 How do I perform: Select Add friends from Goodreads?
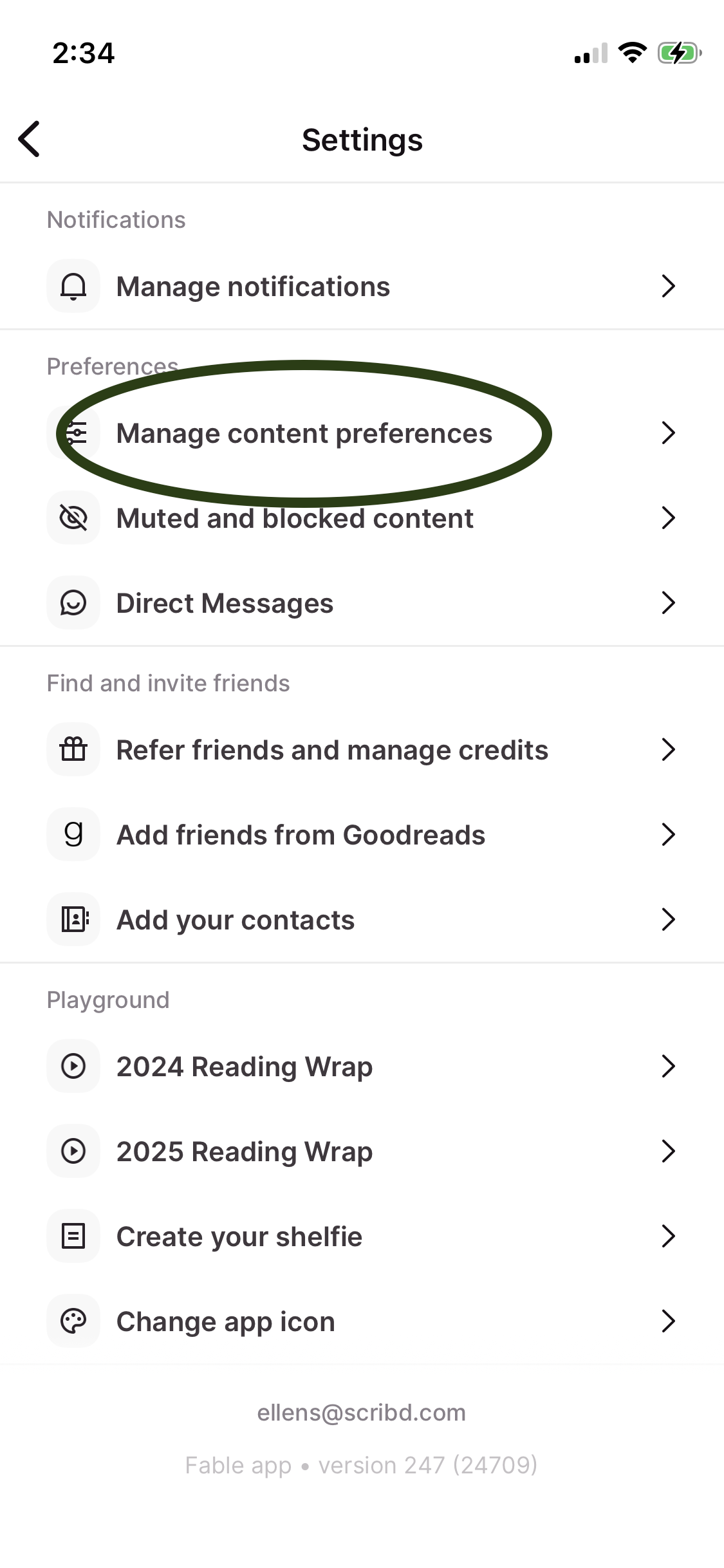pyautogui.click(x=362, y=835)
